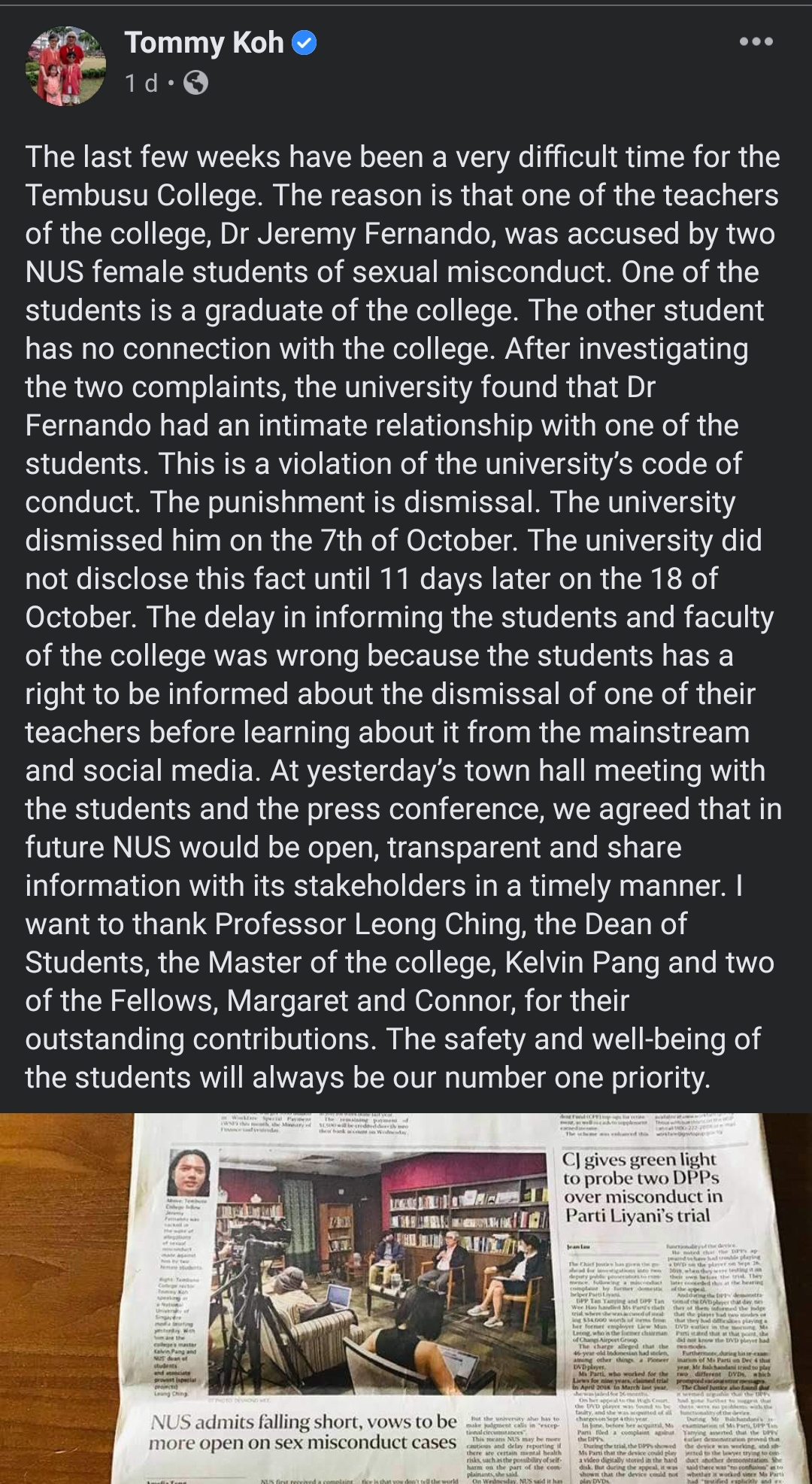The image size is (812, 1484).
Task: View the post's public audience setting
Action: (x=195, y=83)
